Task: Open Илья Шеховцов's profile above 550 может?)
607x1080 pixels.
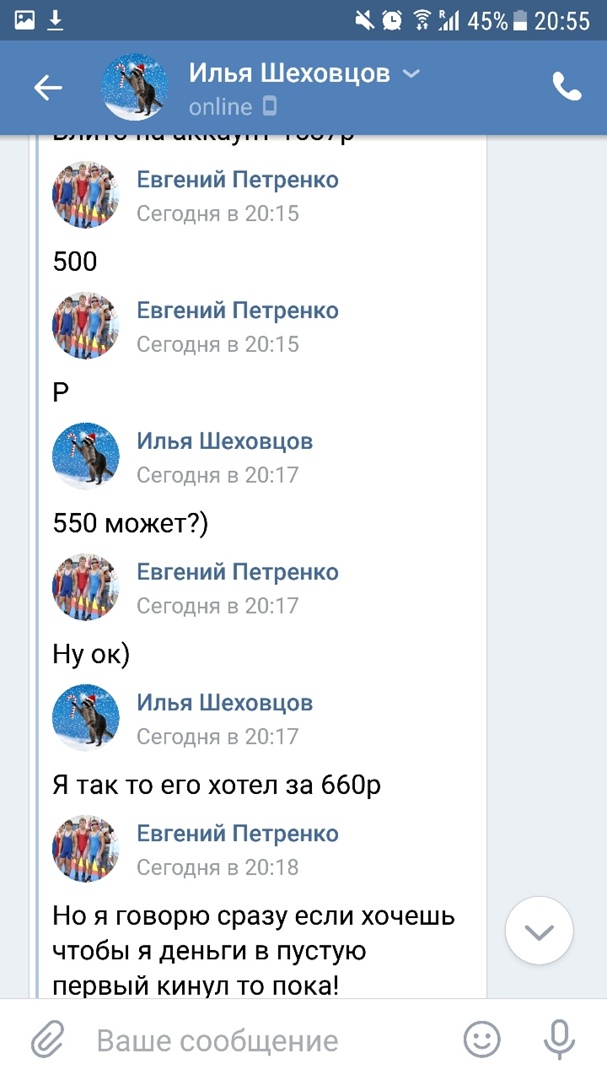Action: (x=224, y=442)
